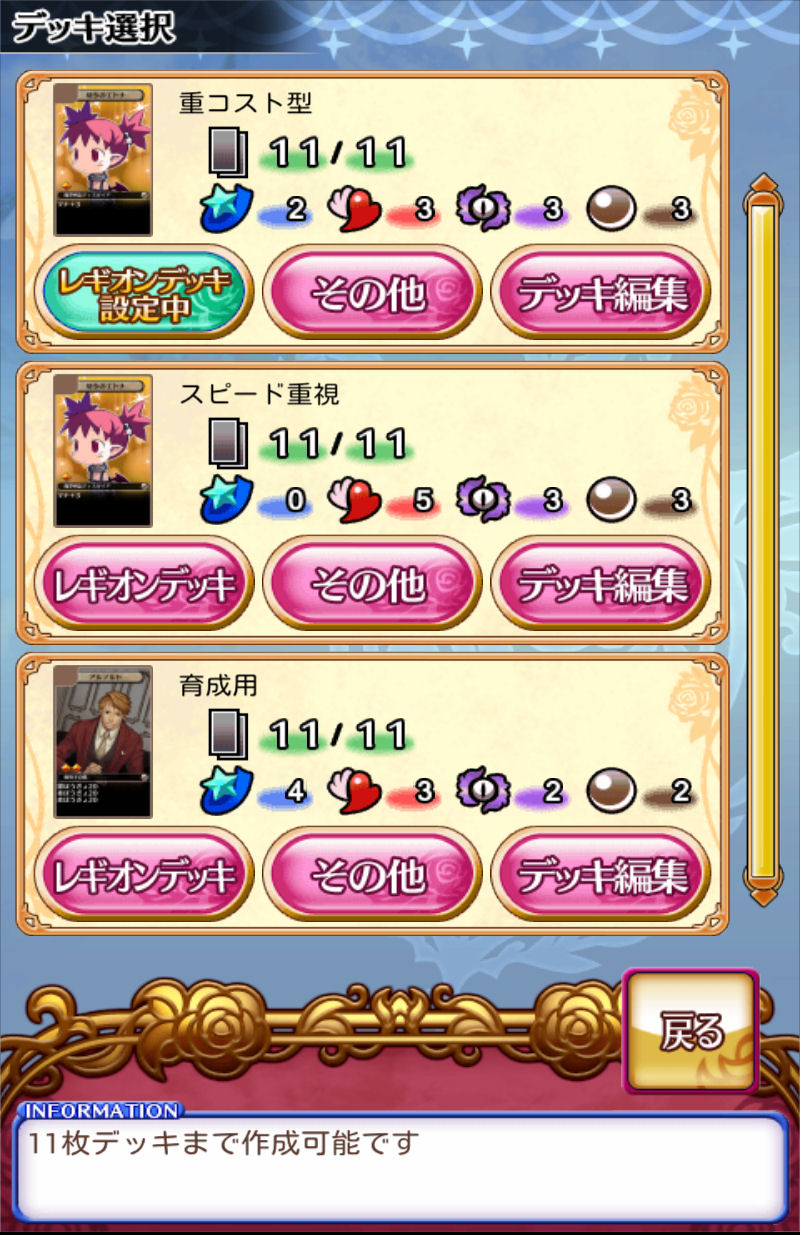This screenshot has height=1235, width=800.
Task: Open その他 options for the 育成用 deck
Action: coord(371,875)
